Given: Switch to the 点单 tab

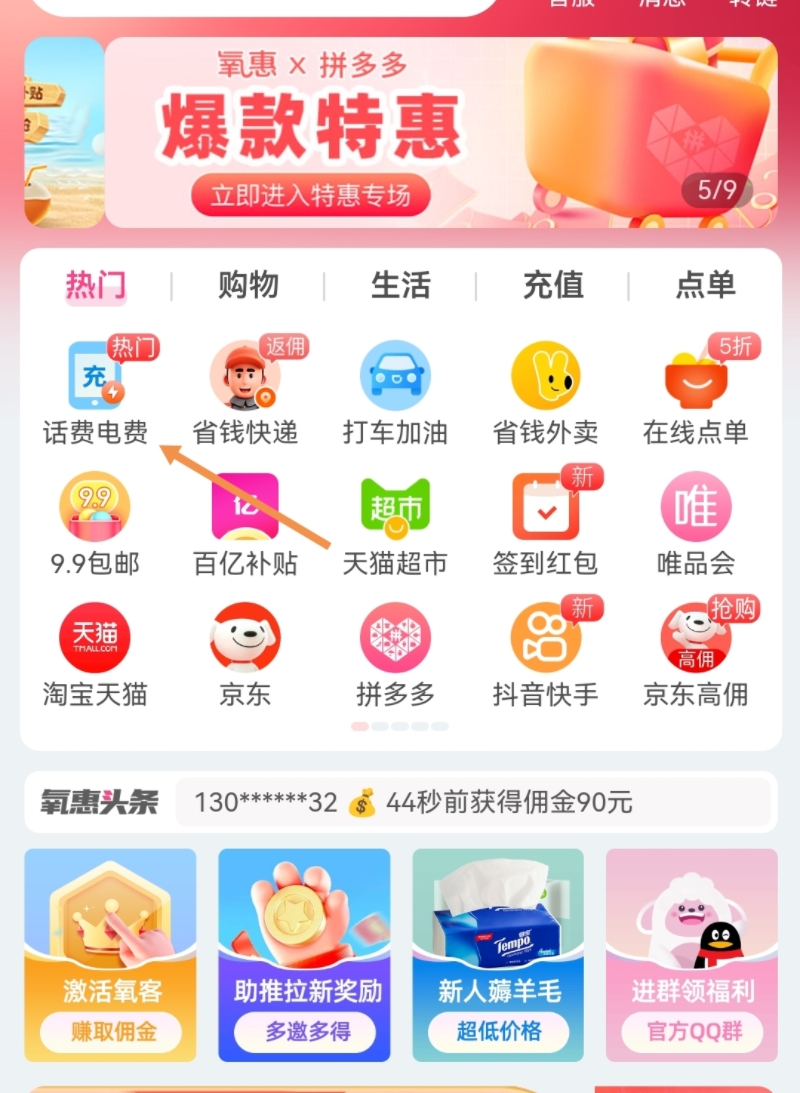Looking at the screenshot, I should tap(705, 285).
